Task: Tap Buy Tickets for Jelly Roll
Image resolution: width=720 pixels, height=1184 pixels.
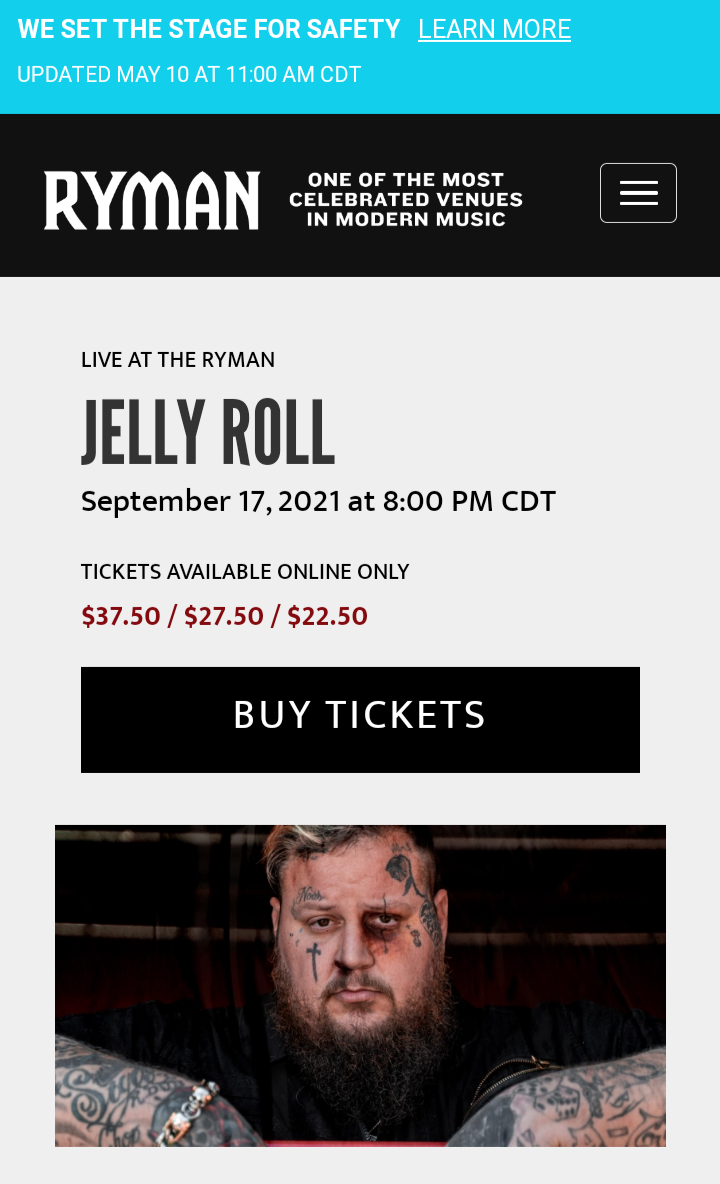Action: tap(360, 720)
